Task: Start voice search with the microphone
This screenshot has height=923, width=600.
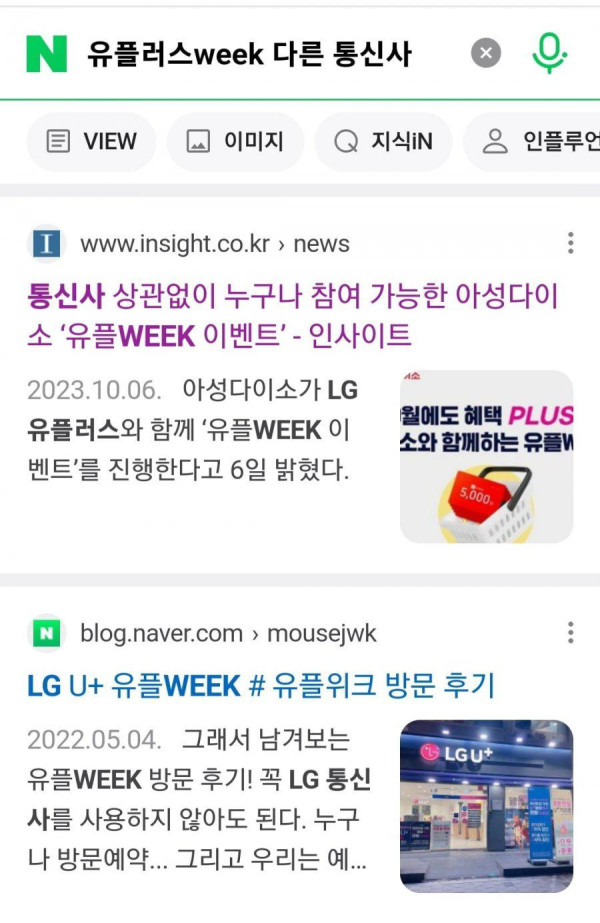Action: point(549,53)
